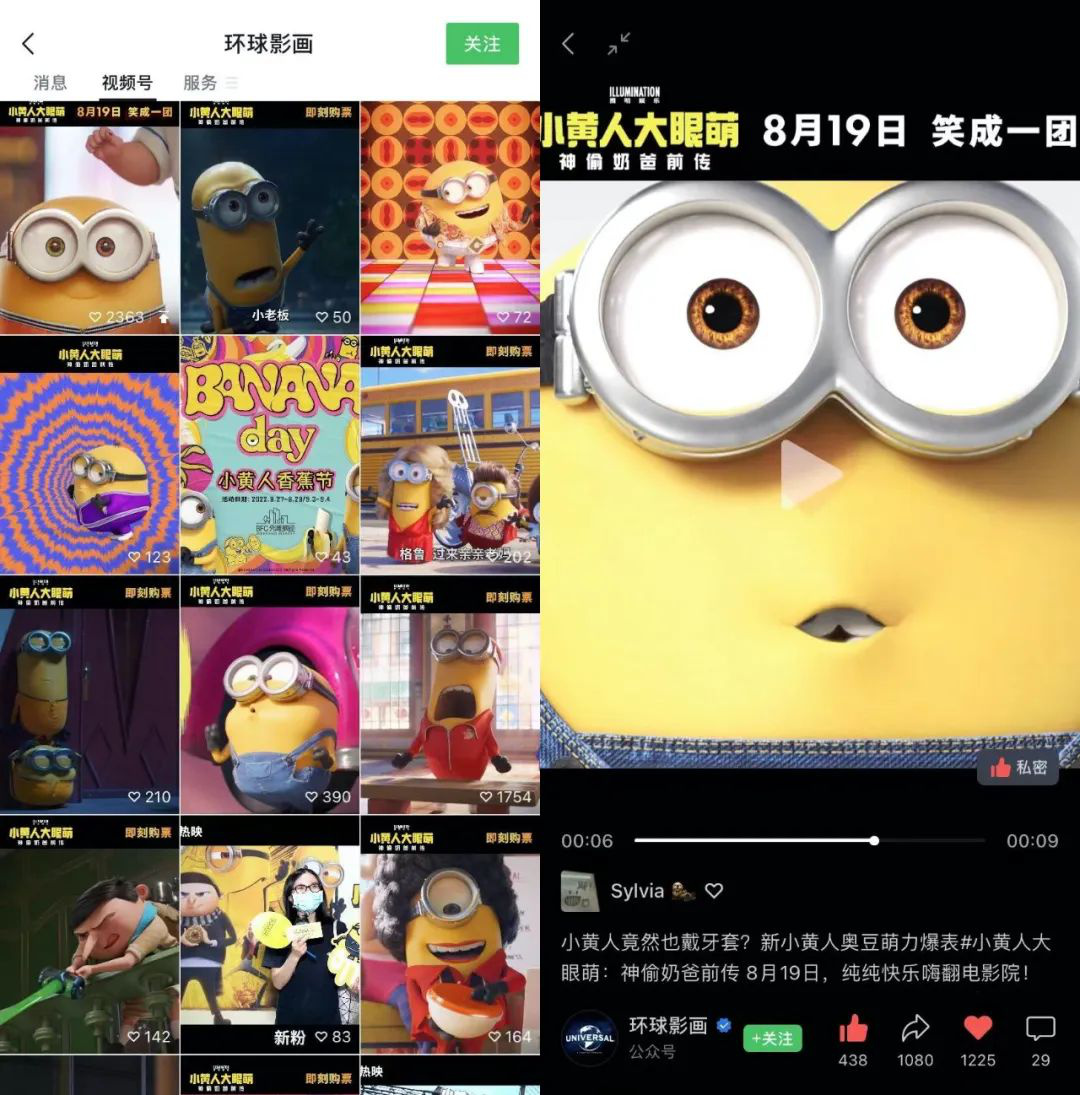The width and height of the screenshot is (1080, 1095).
Task: Give a thumbs up showing 438
Action: (853, 1030)
